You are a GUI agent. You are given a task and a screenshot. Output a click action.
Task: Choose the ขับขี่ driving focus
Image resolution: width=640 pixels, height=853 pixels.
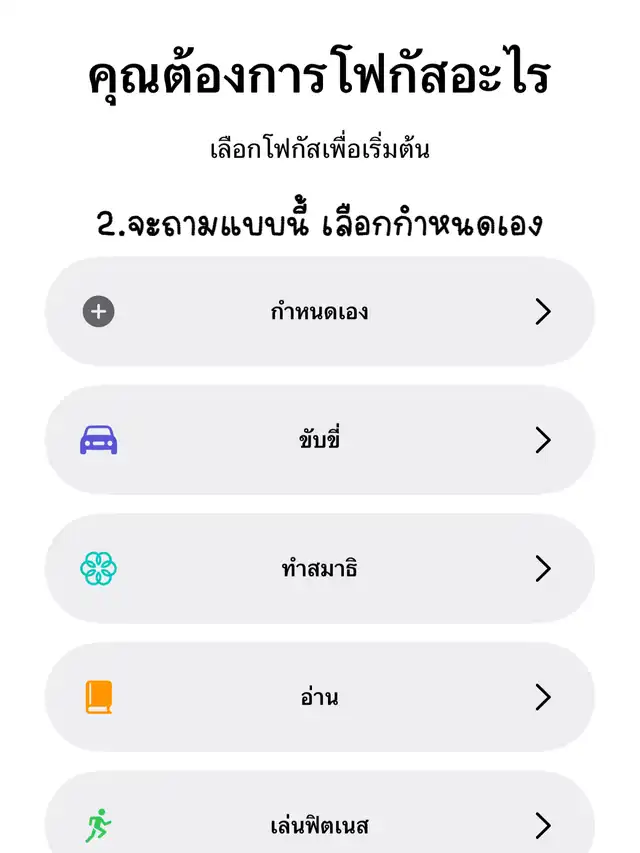click(319, 440)
